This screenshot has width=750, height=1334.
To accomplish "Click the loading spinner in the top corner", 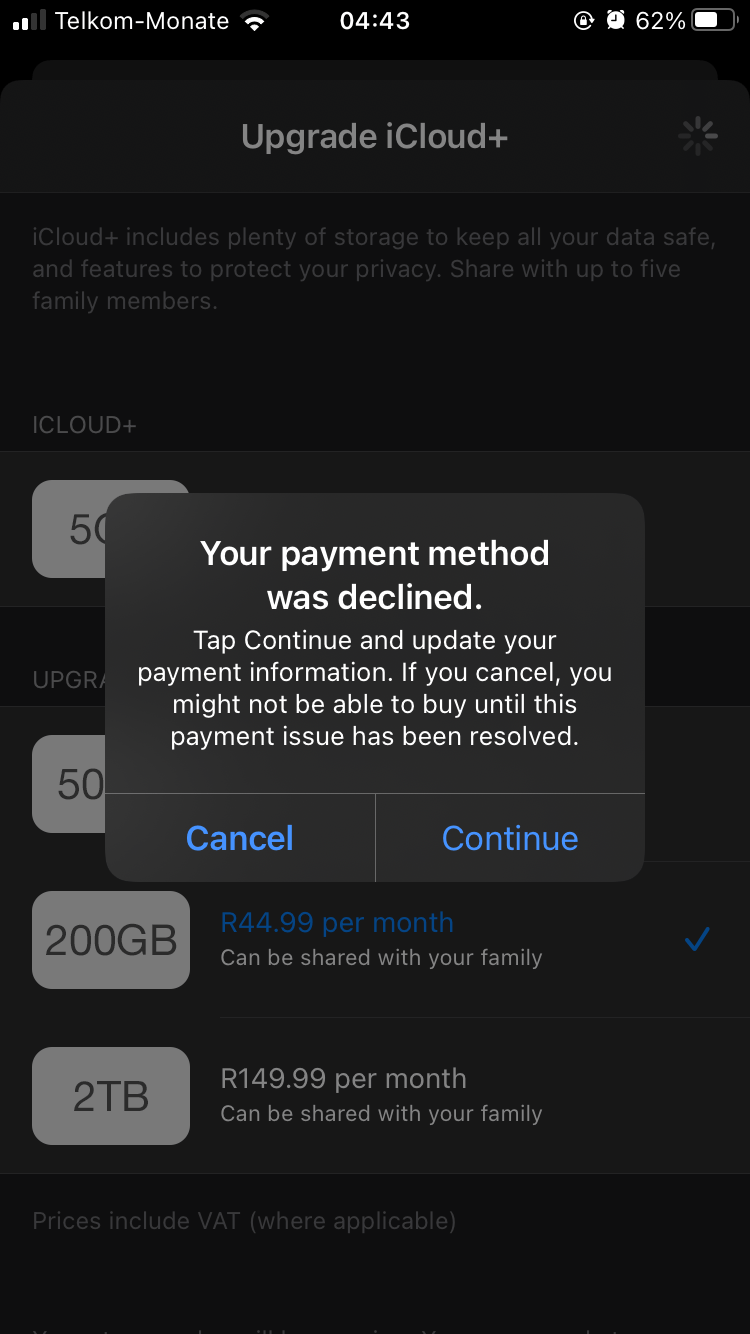I will click(697, 135).
